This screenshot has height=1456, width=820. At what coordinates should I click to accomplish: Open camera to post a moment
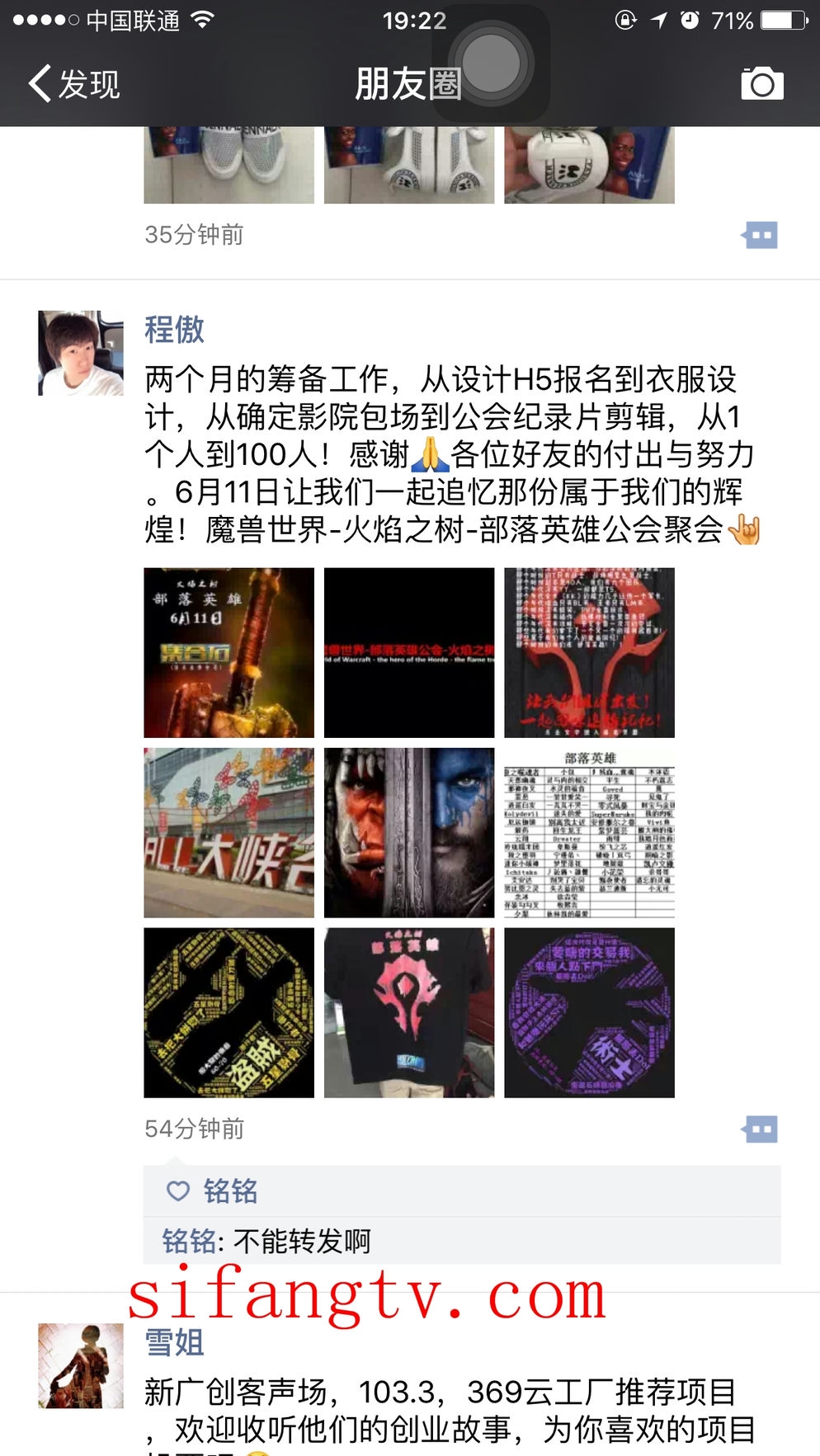761,84
